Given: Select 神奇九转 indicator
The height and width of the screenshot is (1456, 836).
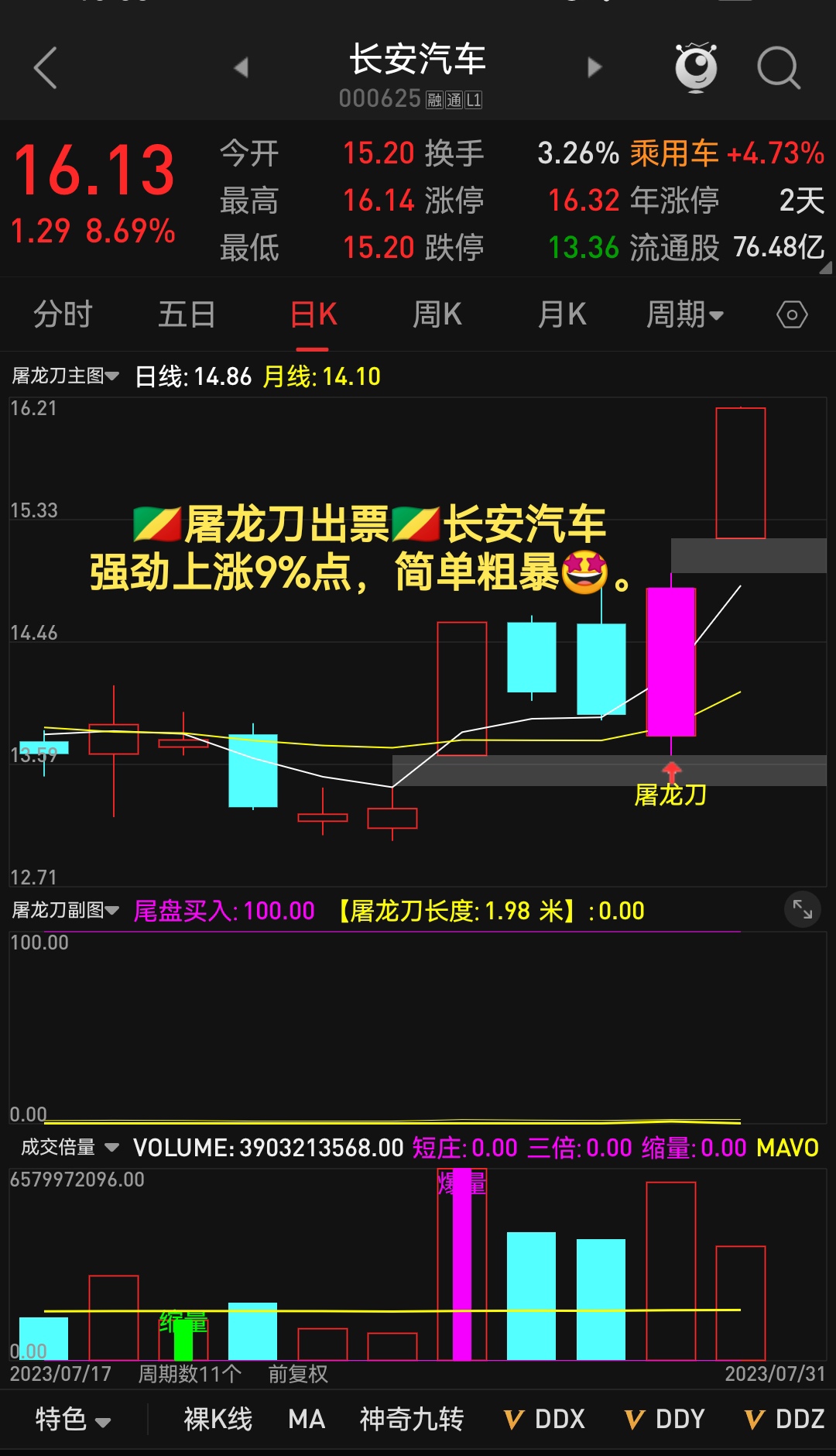Looking at the screenshot, I should [411, 1420].
